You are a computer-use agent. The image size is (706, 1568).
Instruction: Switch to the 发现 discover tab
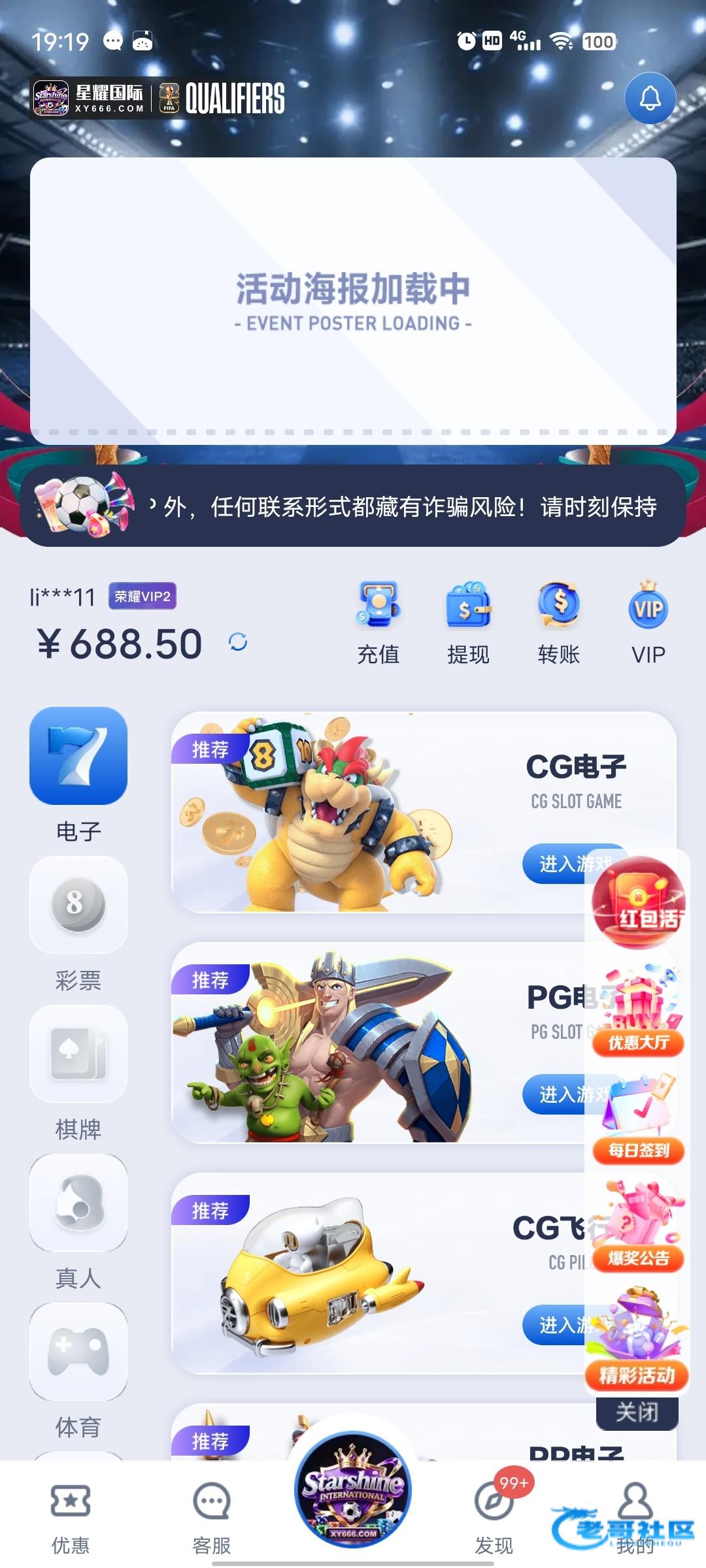point(494,1517)
